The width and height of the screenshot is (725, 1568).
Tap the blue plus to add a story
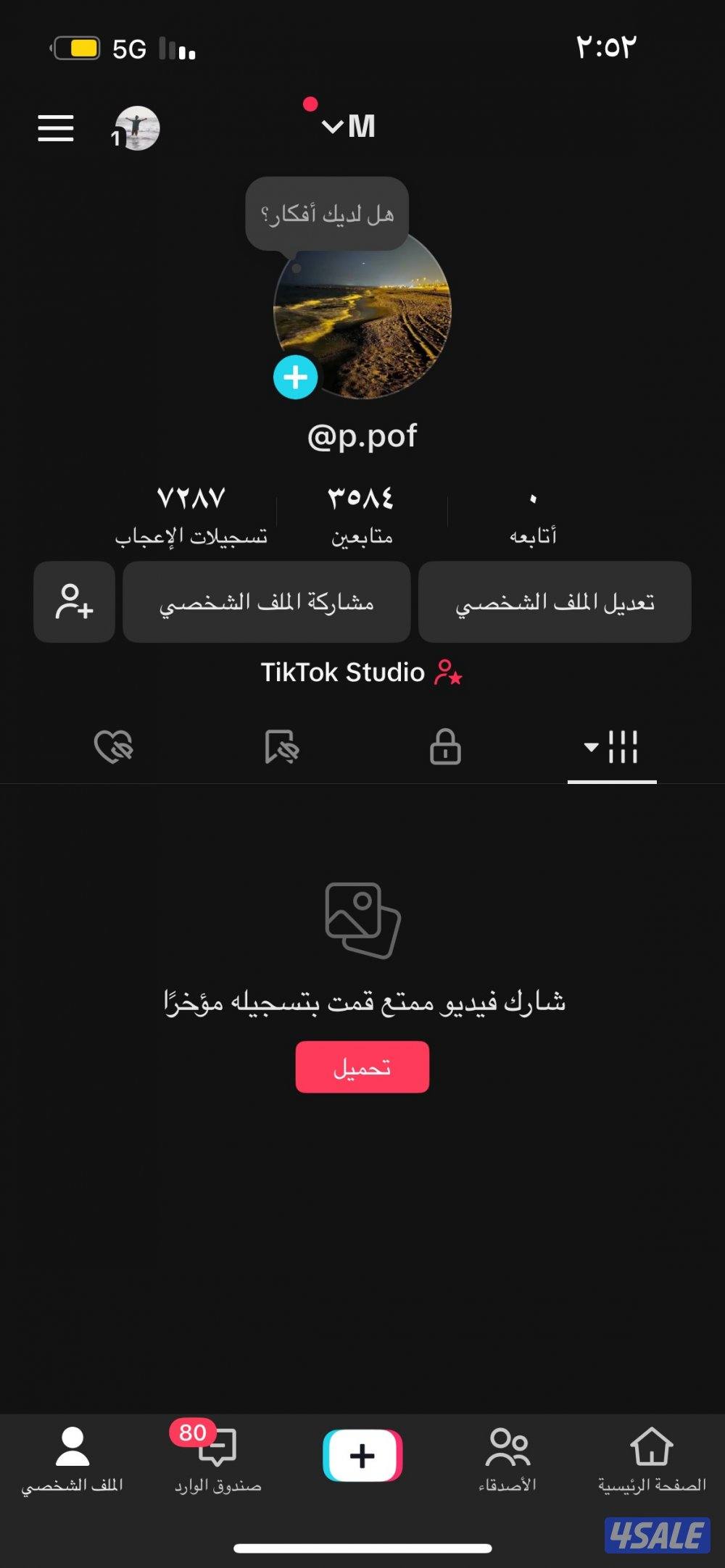295,376
